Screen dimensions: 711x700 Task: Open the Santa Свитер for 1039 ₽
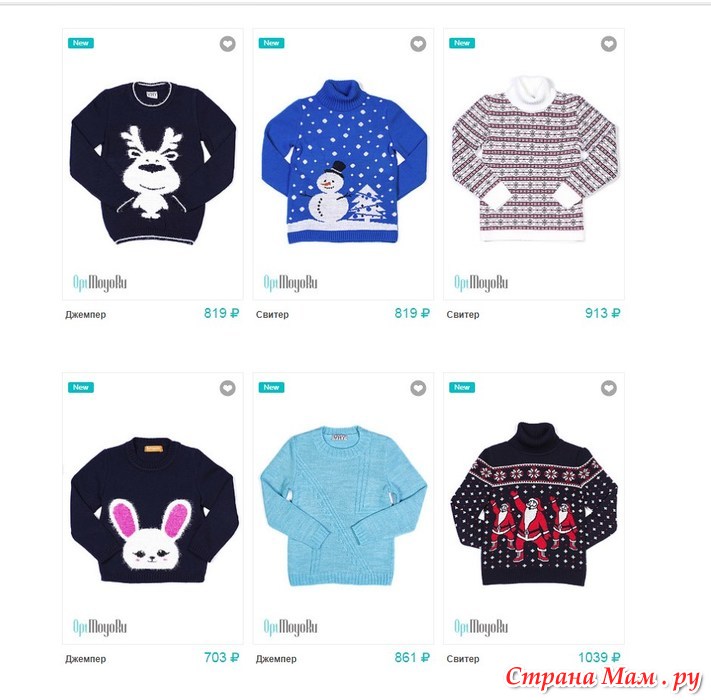pyautogui.click(x=533, y=508)
